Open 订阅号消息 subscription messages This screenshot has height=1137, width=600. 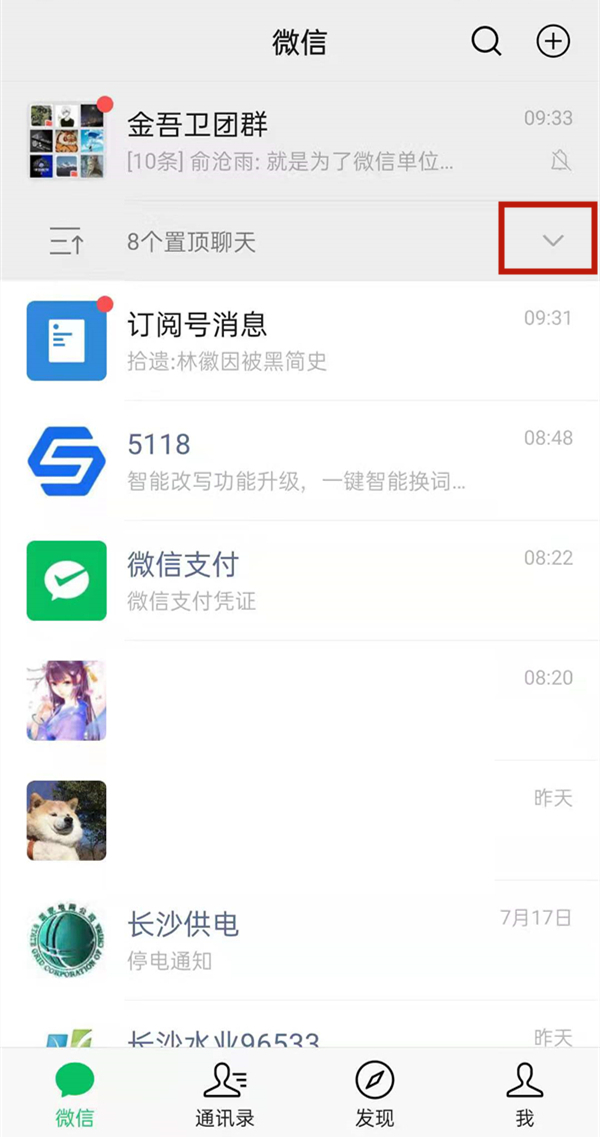click(x=300, y=340)
